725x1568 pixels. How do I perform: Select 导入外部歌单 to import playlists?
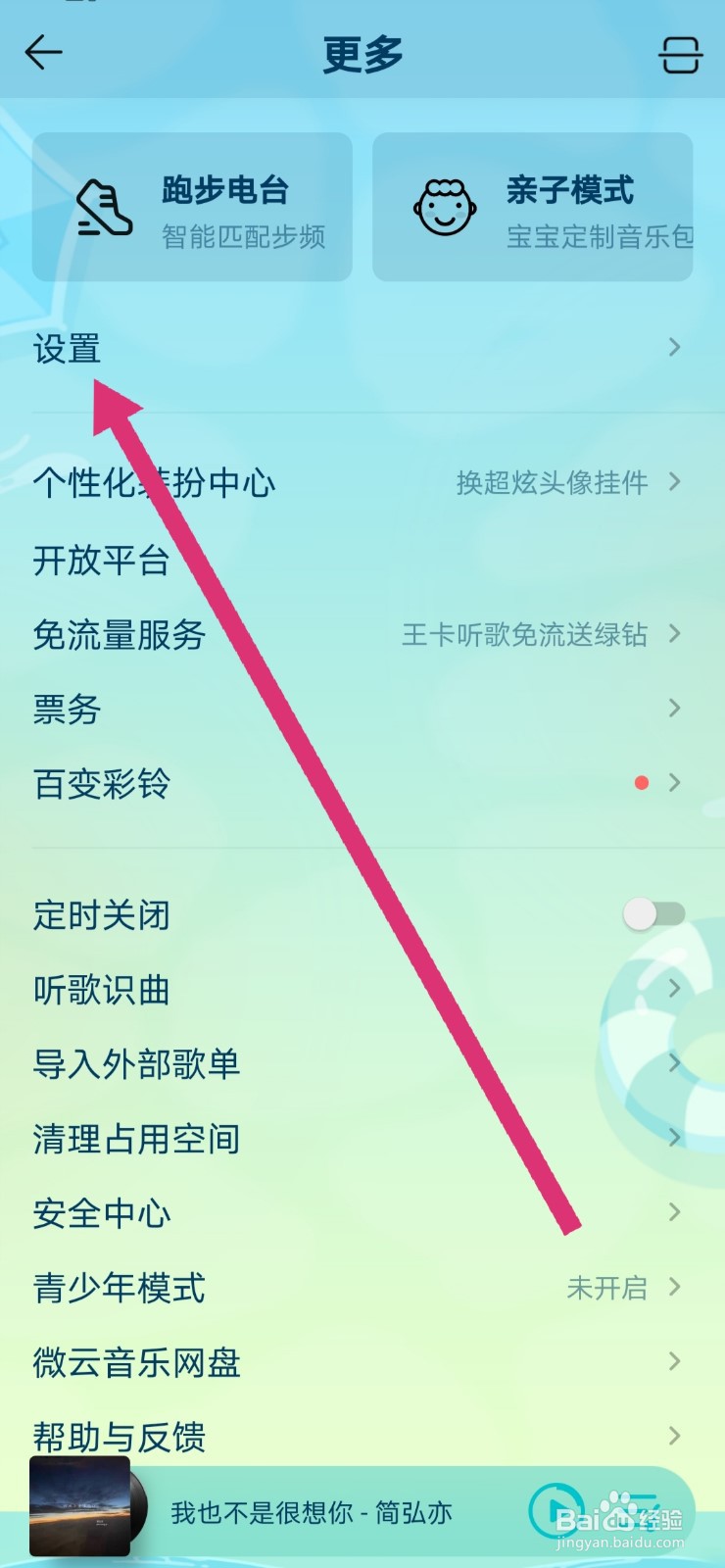(x=136, y=1064)
